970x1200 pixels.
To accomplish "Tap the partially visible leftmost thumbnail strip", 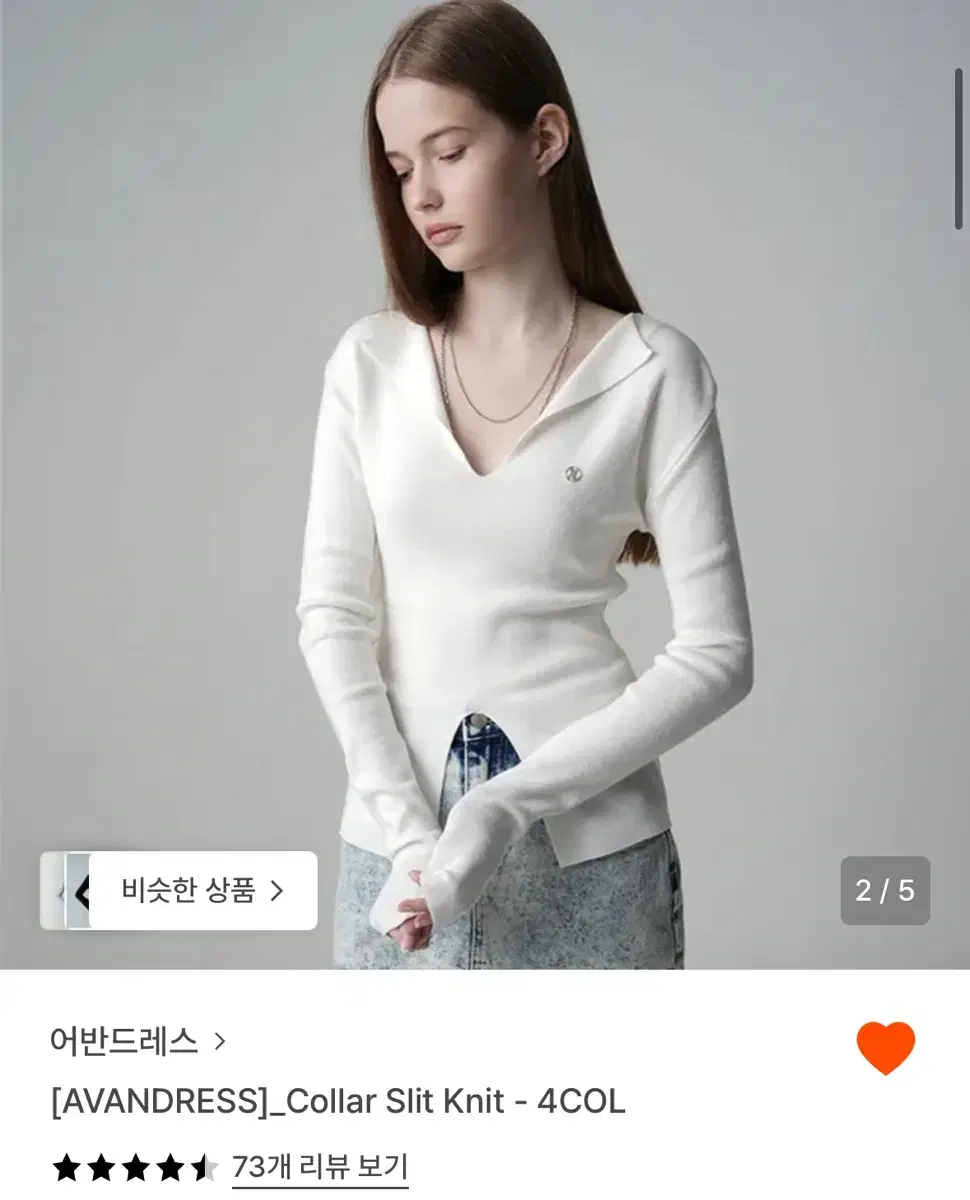I will click(55, 891).
